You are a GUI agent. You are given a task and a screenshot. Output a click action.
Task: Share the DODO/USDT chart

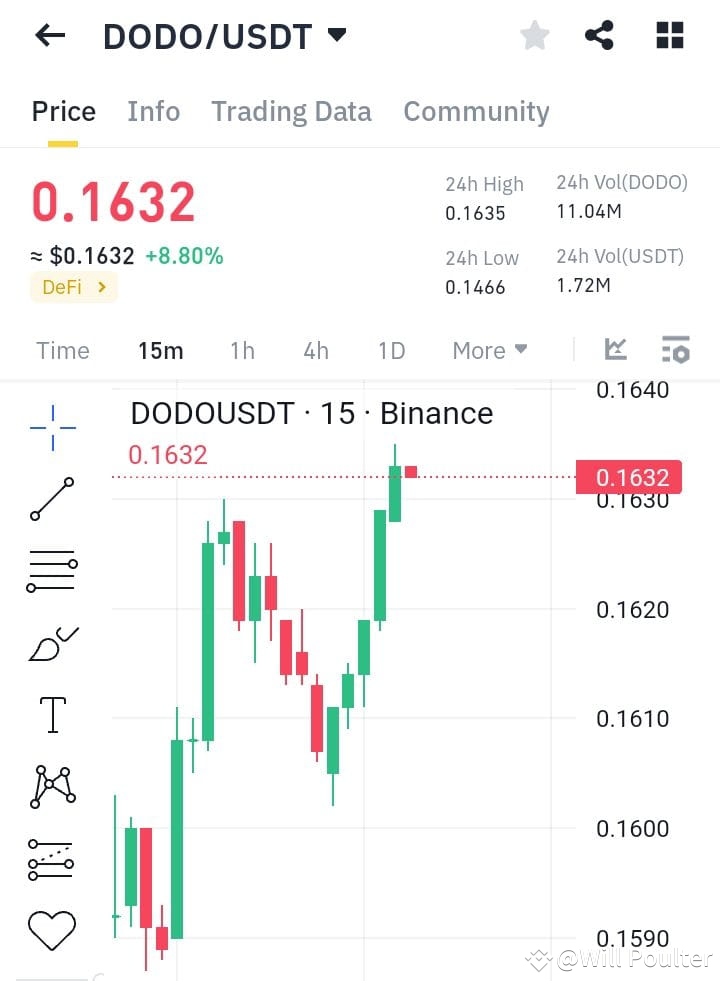tap(599, 35)
